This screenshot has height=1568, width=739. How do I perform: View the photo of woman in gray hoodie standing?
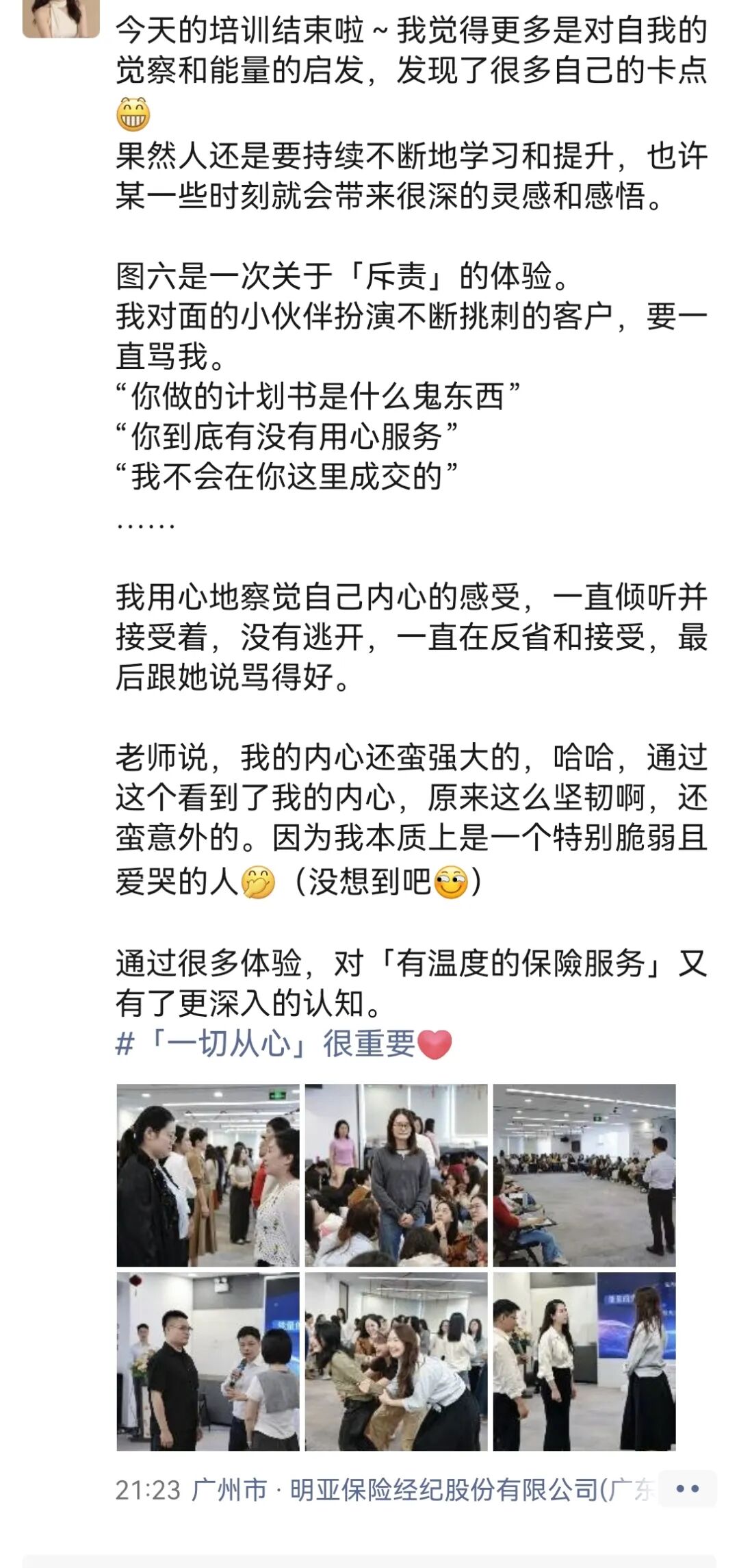(396, 1175)
